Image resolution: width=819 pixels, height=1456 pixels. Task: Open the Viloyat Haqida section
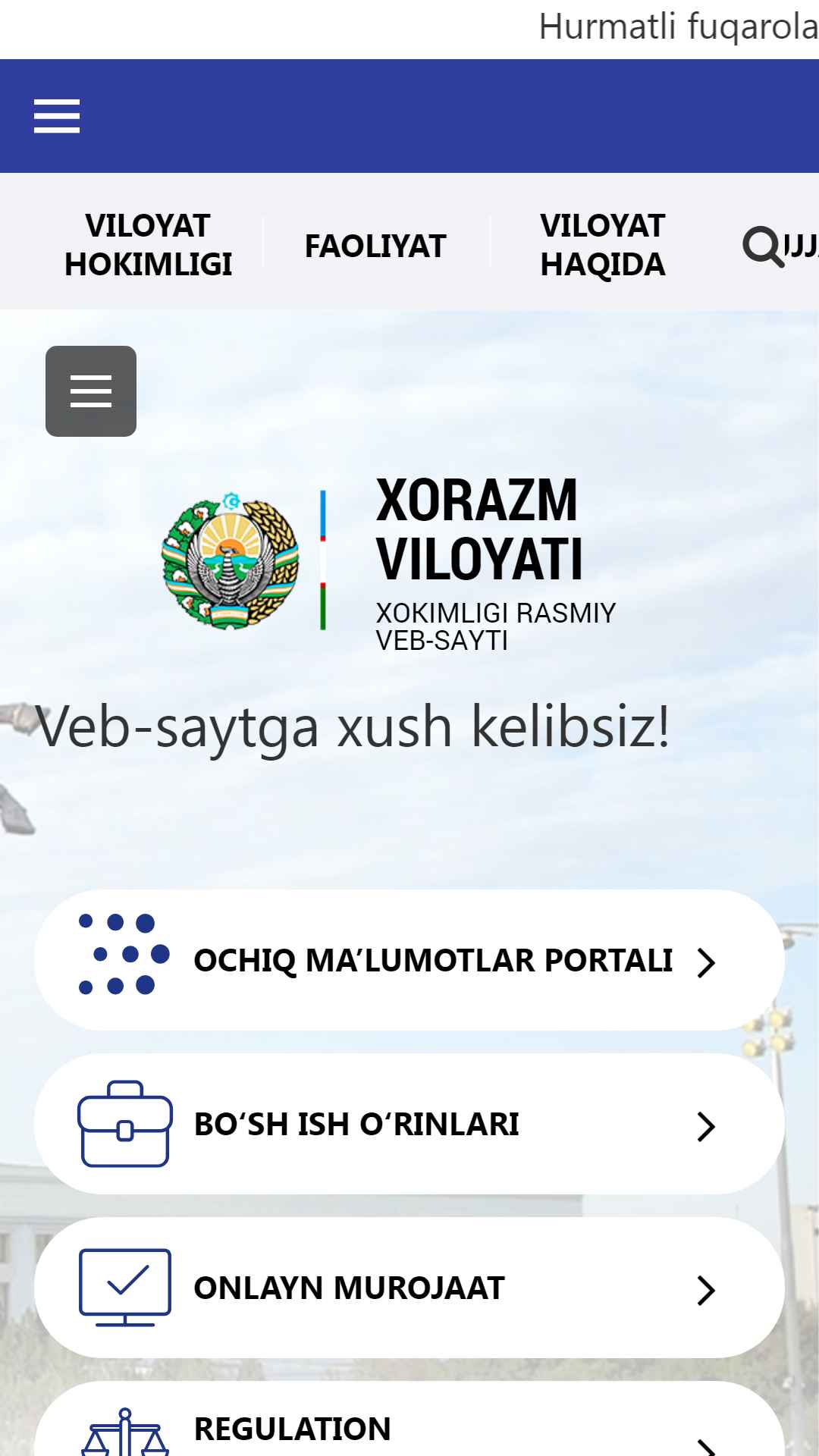[603, 245]
